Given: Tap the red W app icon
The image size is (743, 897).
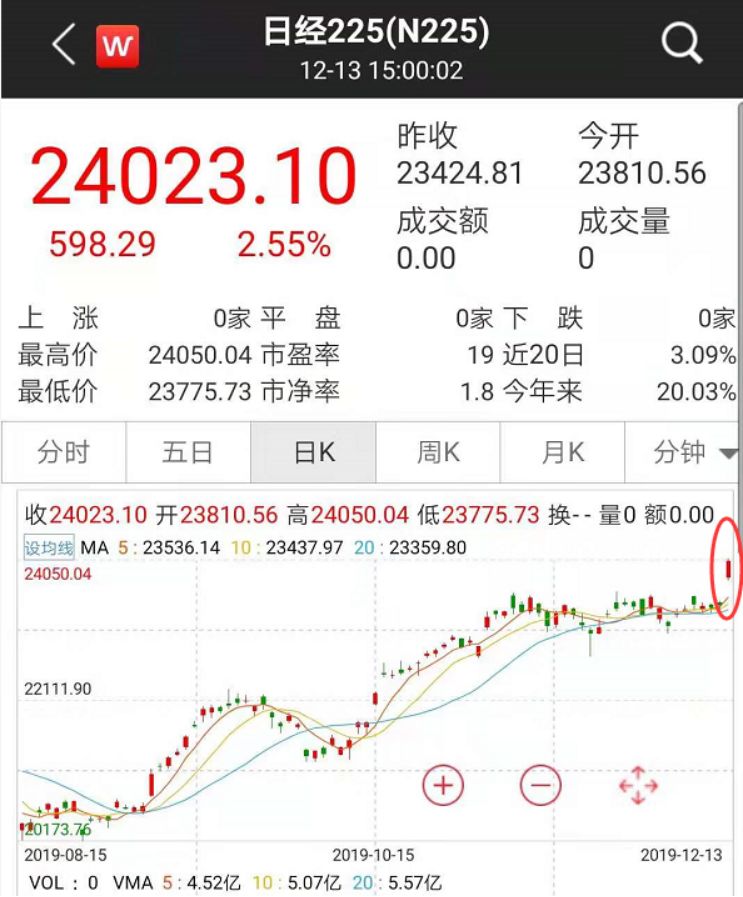Looking at the screenshot, I should tap(117, 46).
